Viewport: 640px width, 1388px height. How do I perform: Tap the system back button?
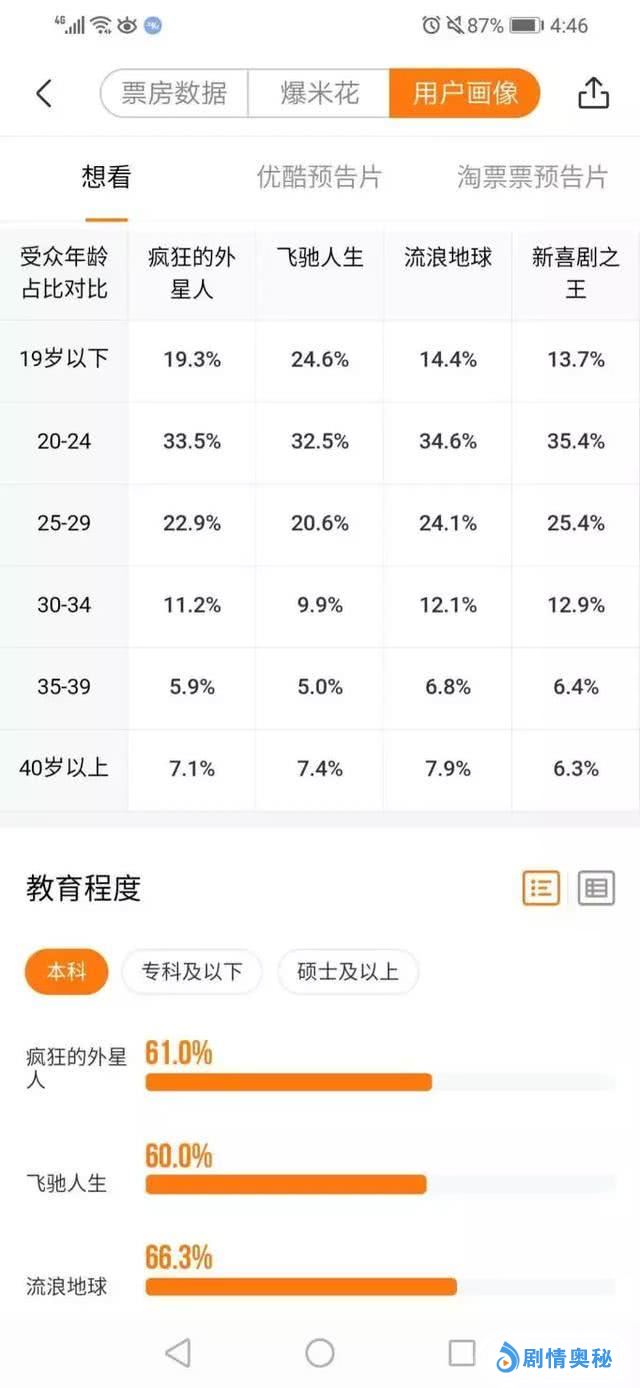pyautogui.click(x=178, y=1353)
